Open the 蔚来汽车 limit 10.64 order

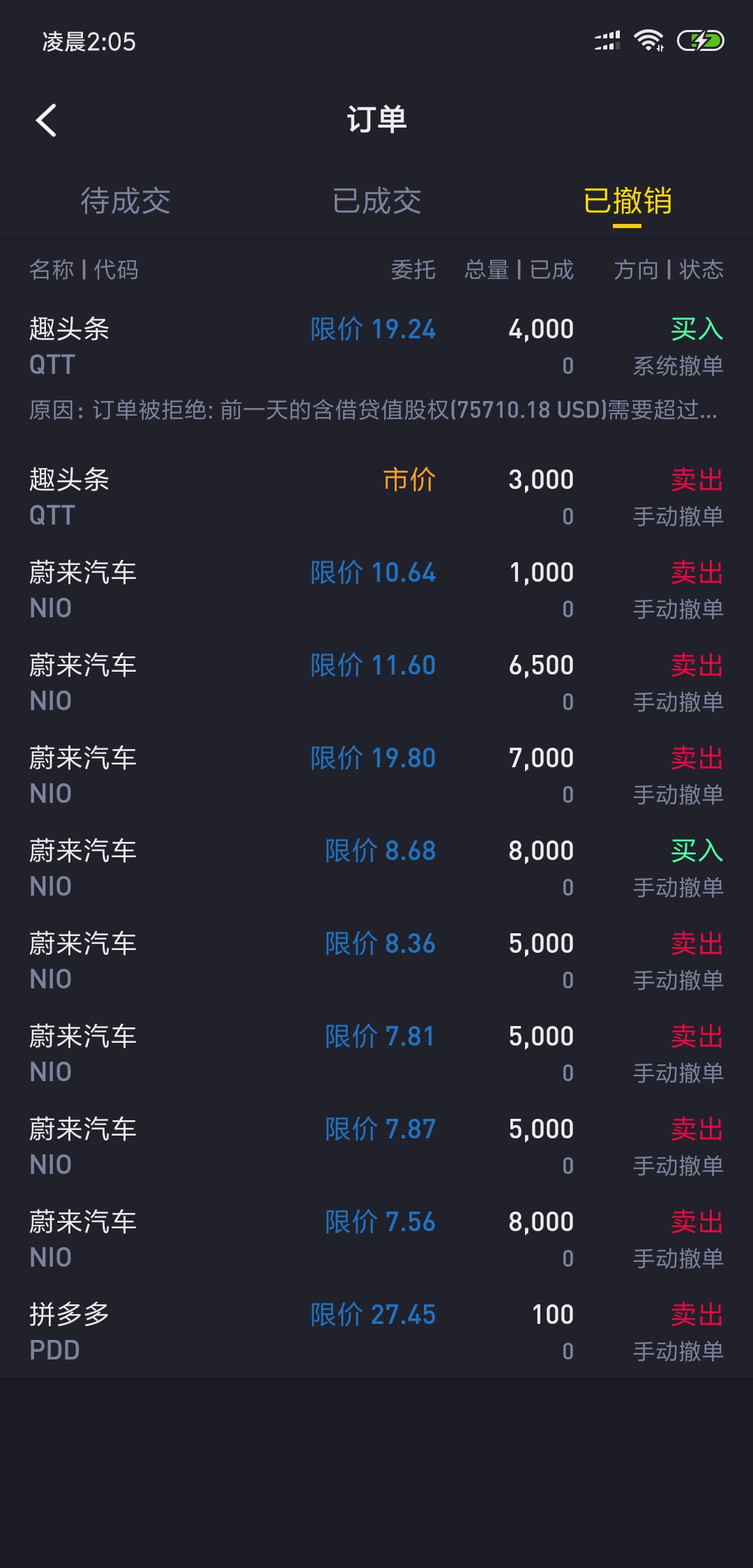pyautogui.click(x=376, y=590)
